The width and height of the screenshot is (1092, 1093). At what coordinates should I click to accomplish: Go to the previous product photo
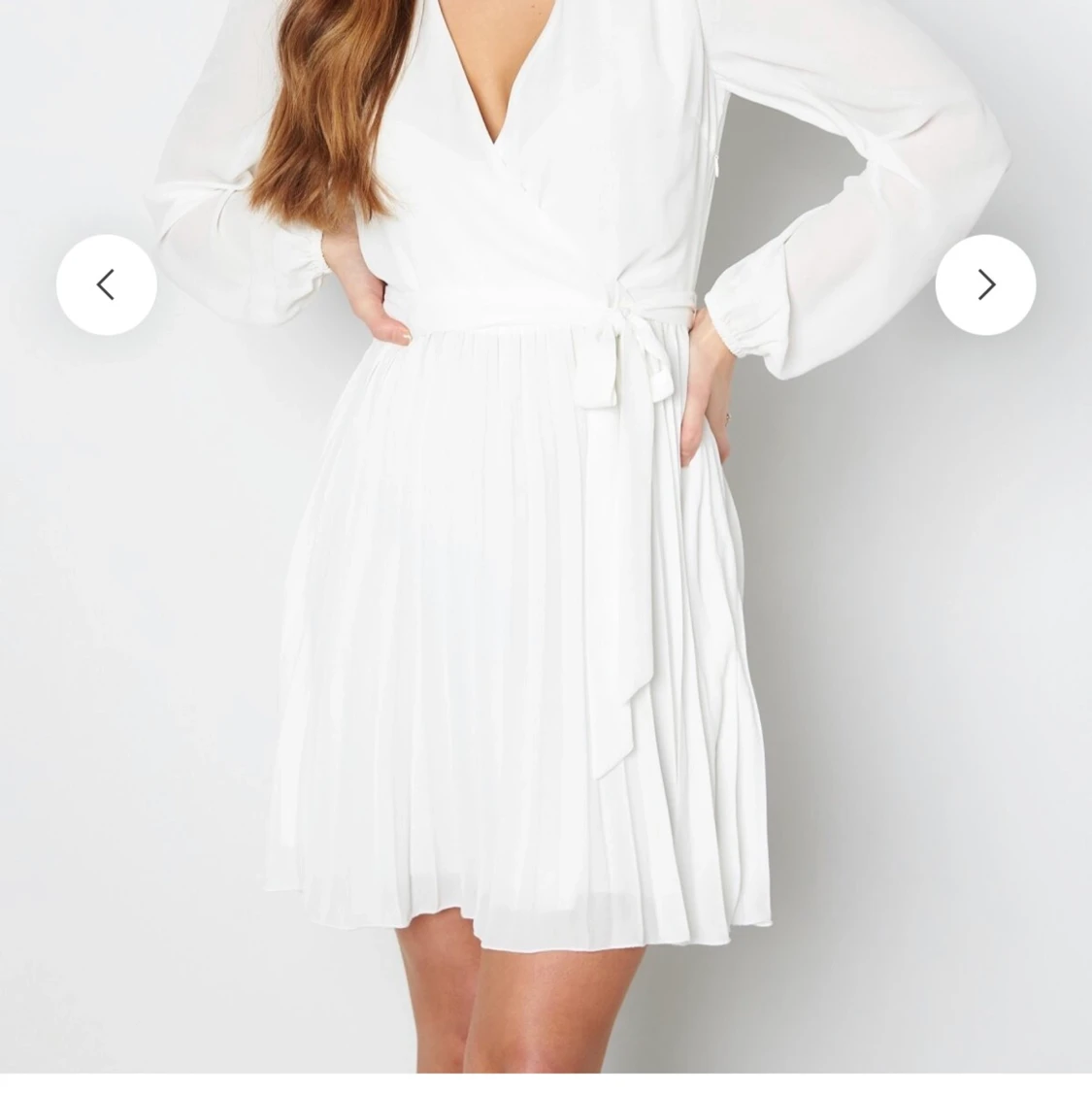(x=106, y=284)
